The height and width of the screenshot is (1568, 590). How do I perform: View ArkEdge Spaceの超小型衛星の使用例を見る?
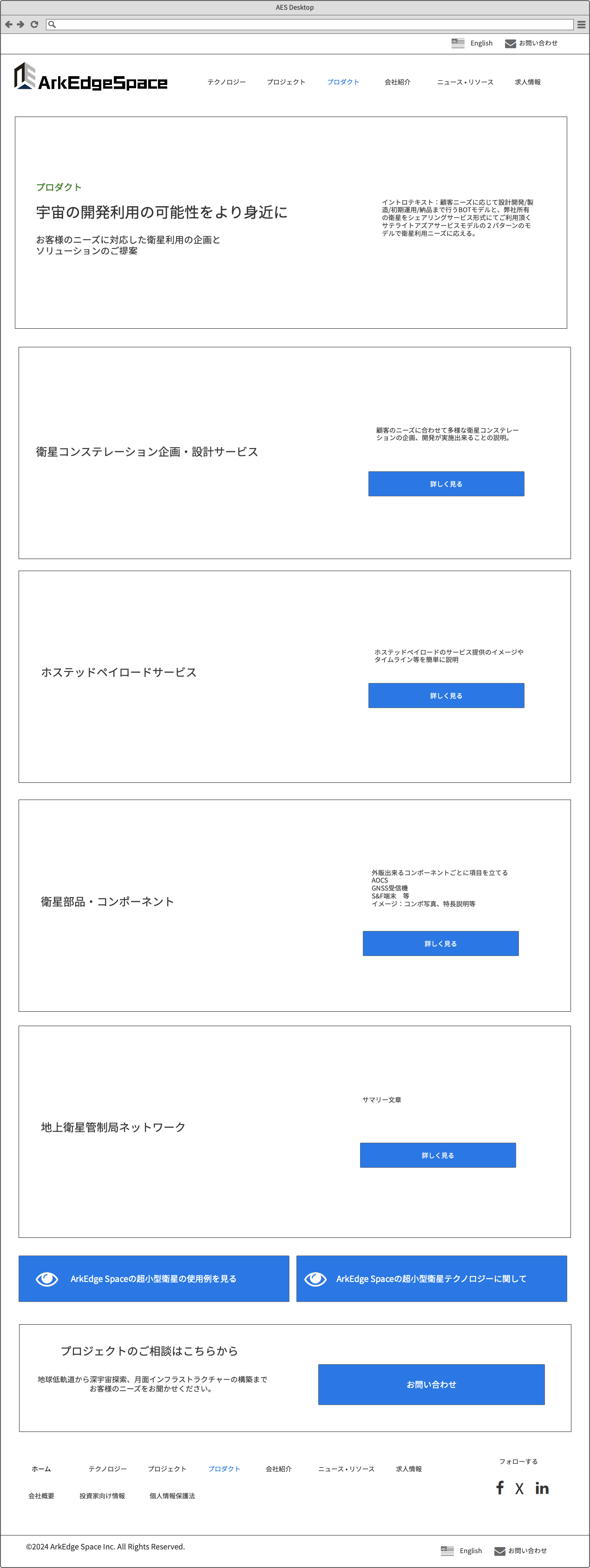pos(153,1279)
